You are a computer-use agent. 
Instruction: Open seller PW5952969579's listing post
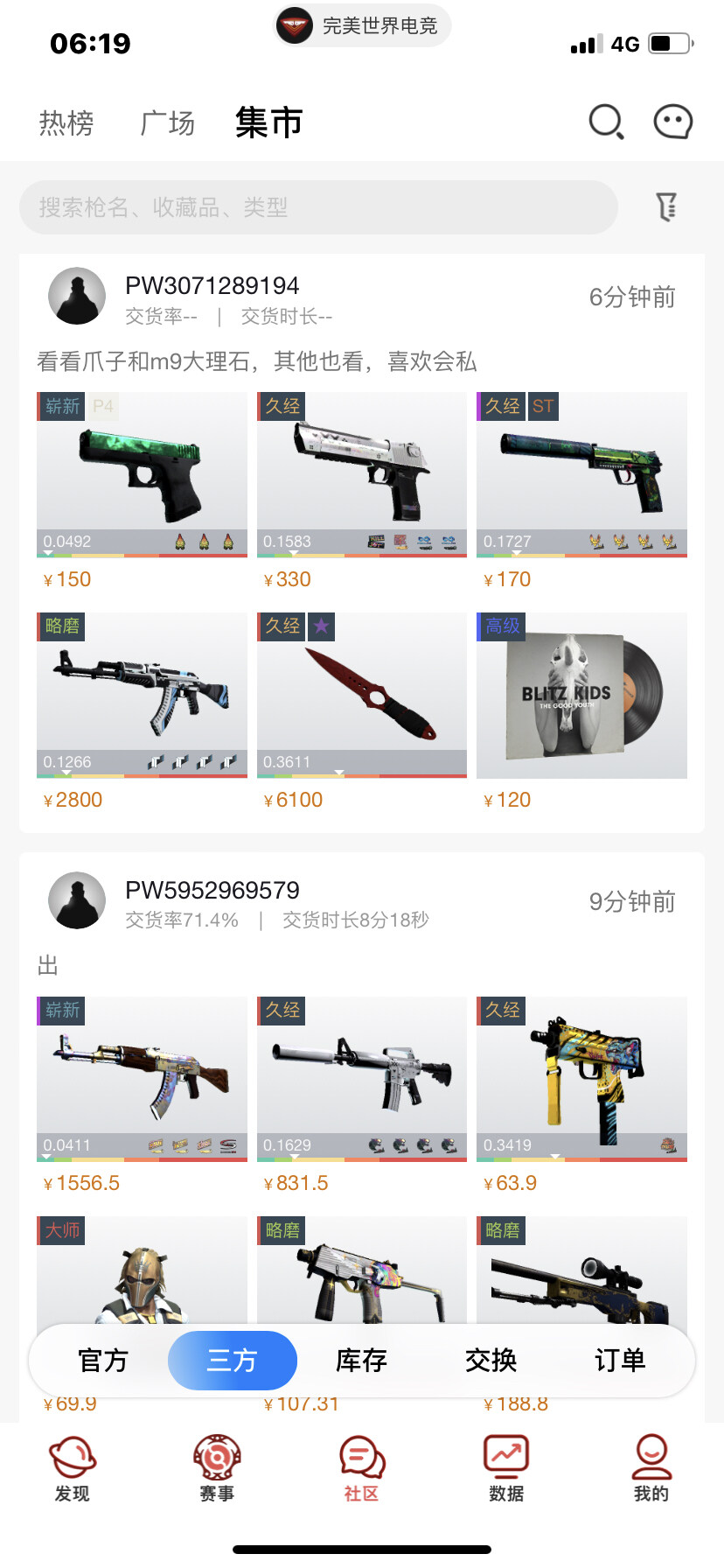[x=213, y=889]
